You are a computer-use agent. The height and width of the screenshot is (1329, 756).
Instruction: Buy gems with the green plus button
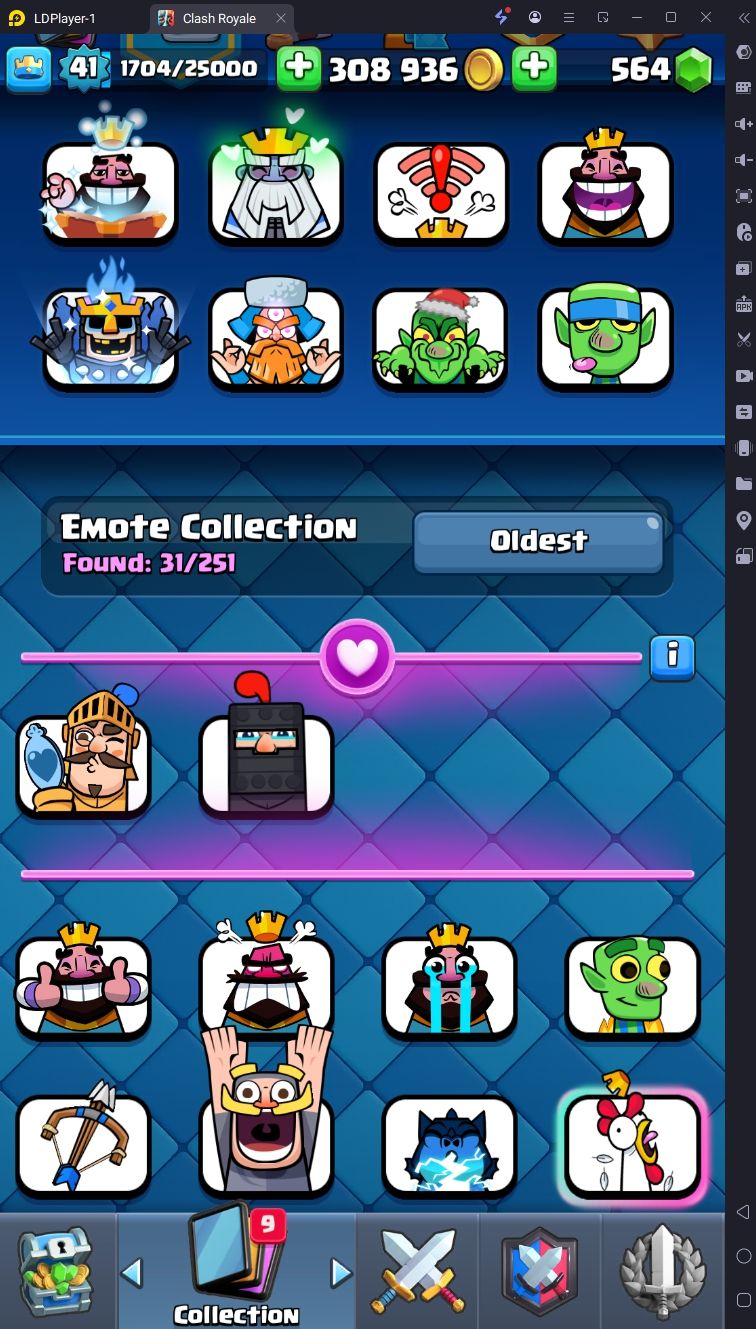click(x=535, y=68)
